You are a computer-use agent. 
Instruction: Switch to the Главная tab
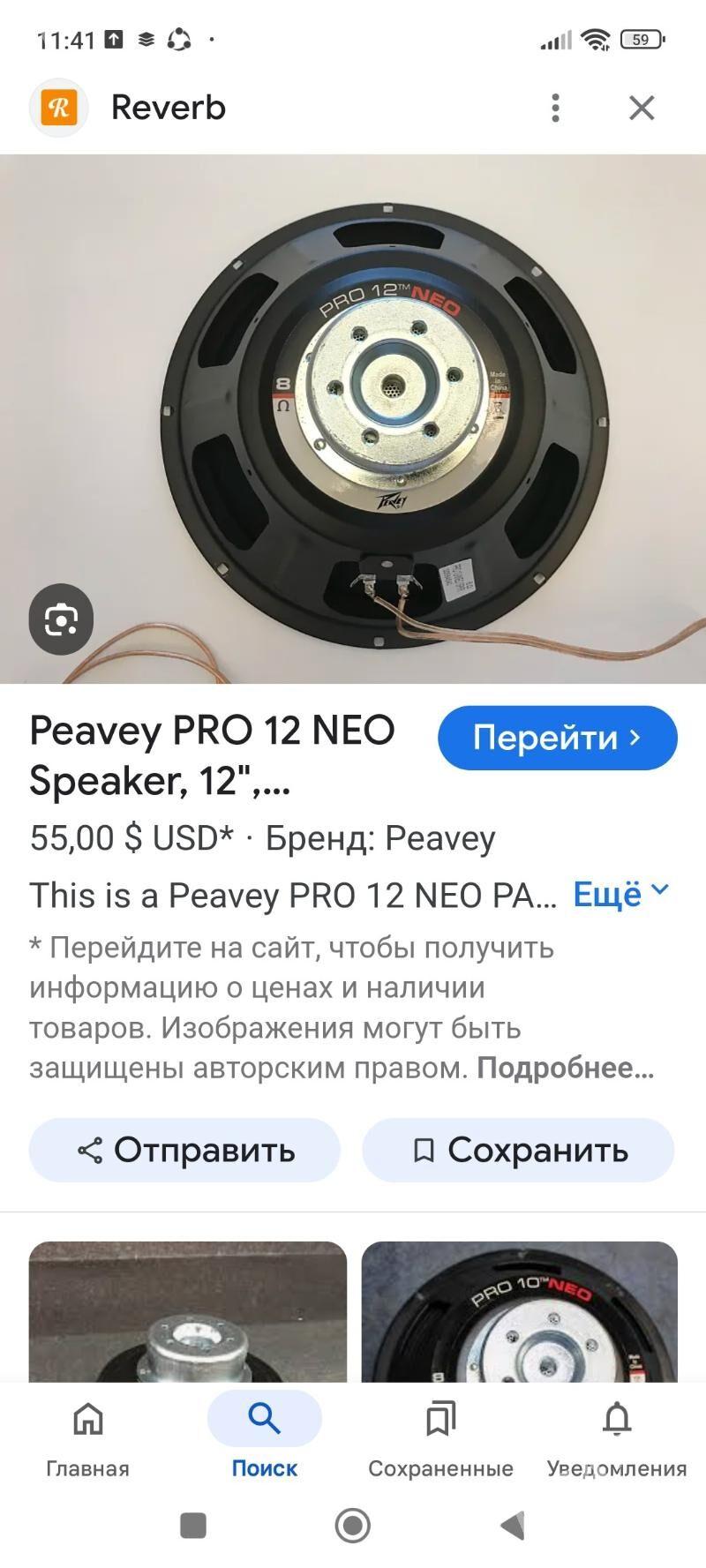pyautogui.click(x=87, y=1435)
